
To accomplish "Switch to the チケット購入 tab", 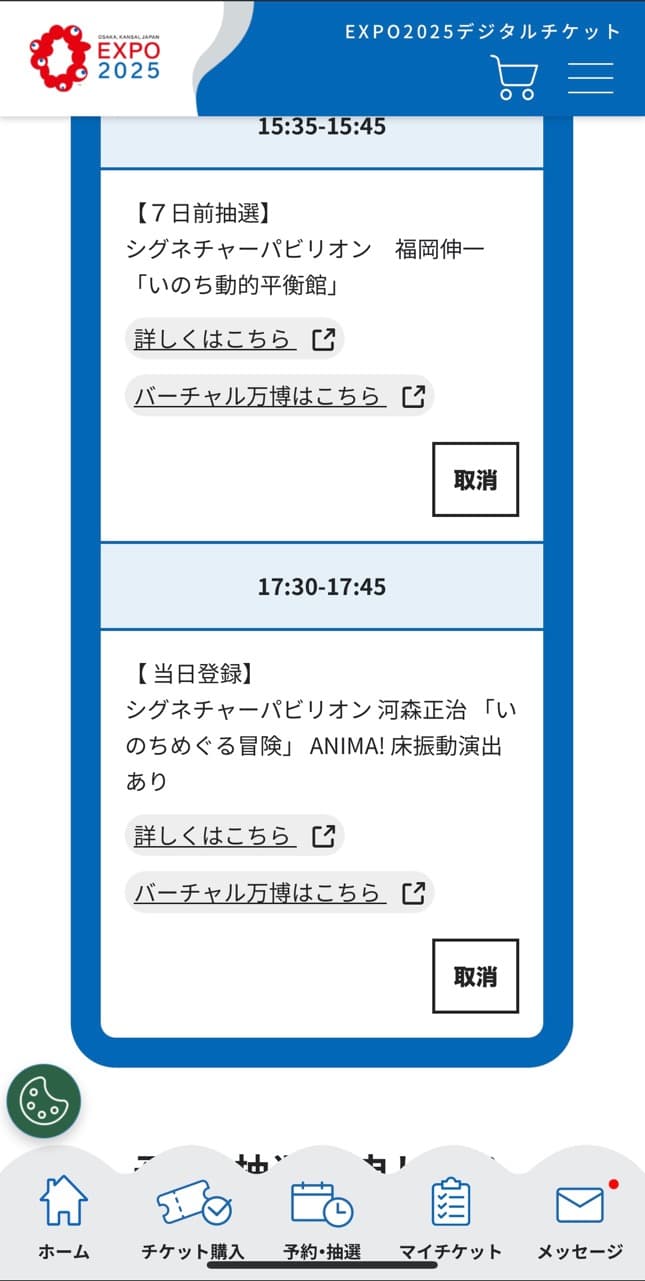I will coord(193,1217).
